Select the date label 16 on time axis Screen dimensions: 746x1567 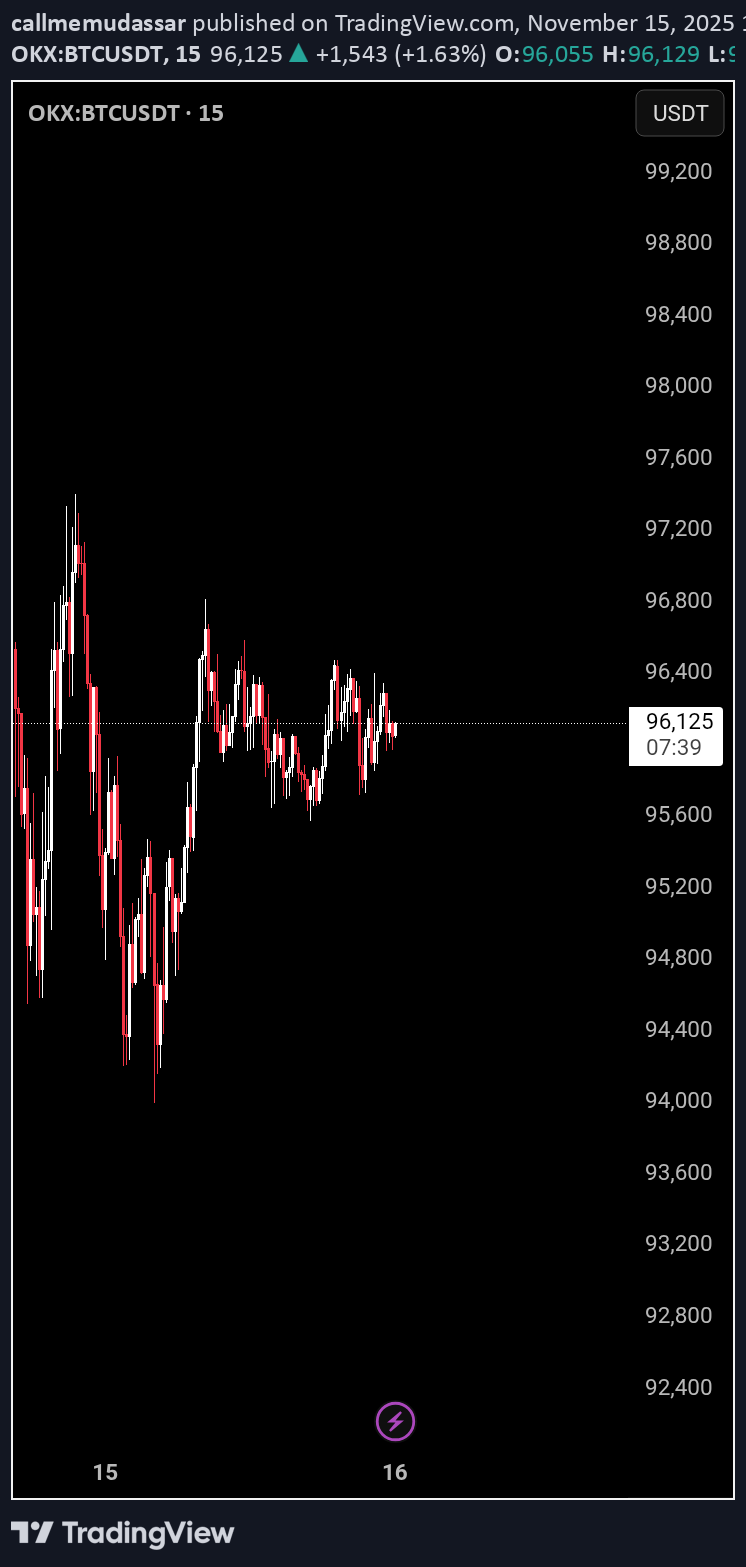(x=395, y=1472)
